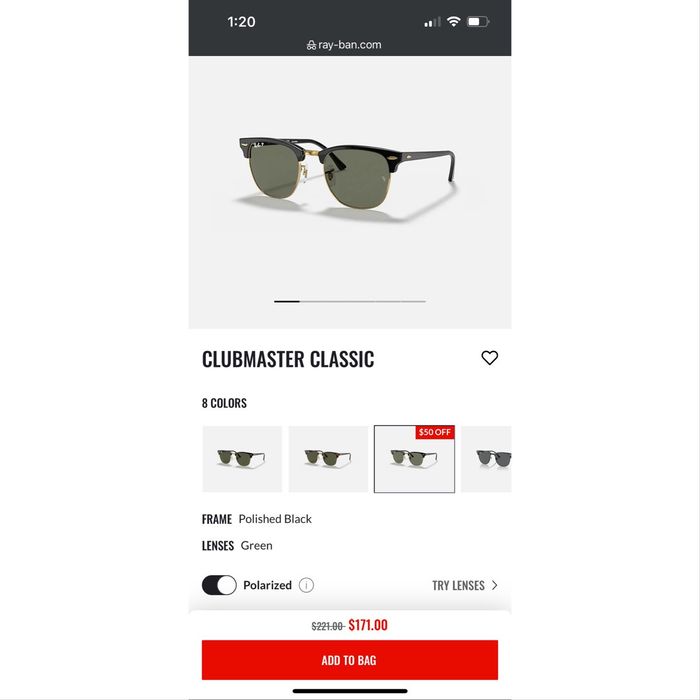Select the second color variant thumbnail
Image resolution: width=700 pixels, height=700 pixels.
coord(328,459)
